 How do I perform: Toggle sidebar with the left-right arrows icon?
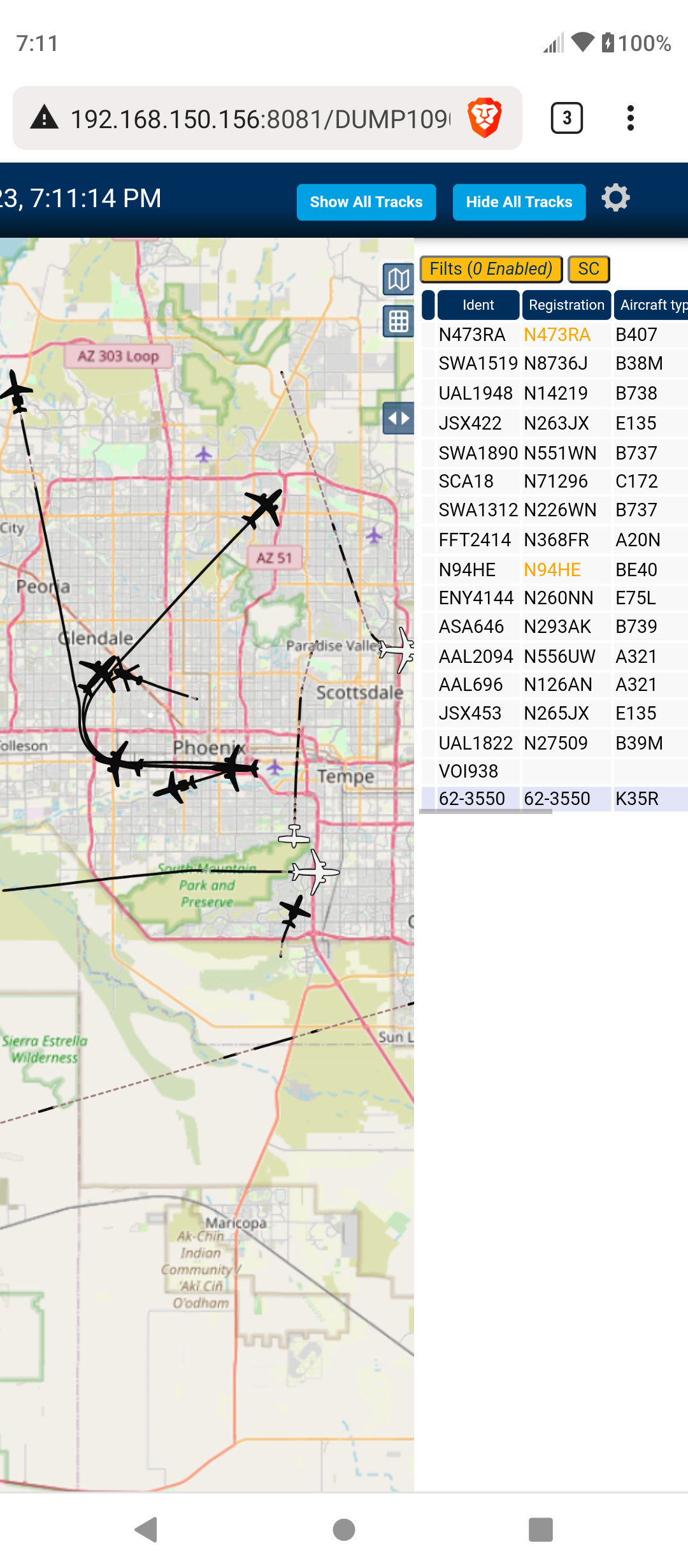pos(399,419)
